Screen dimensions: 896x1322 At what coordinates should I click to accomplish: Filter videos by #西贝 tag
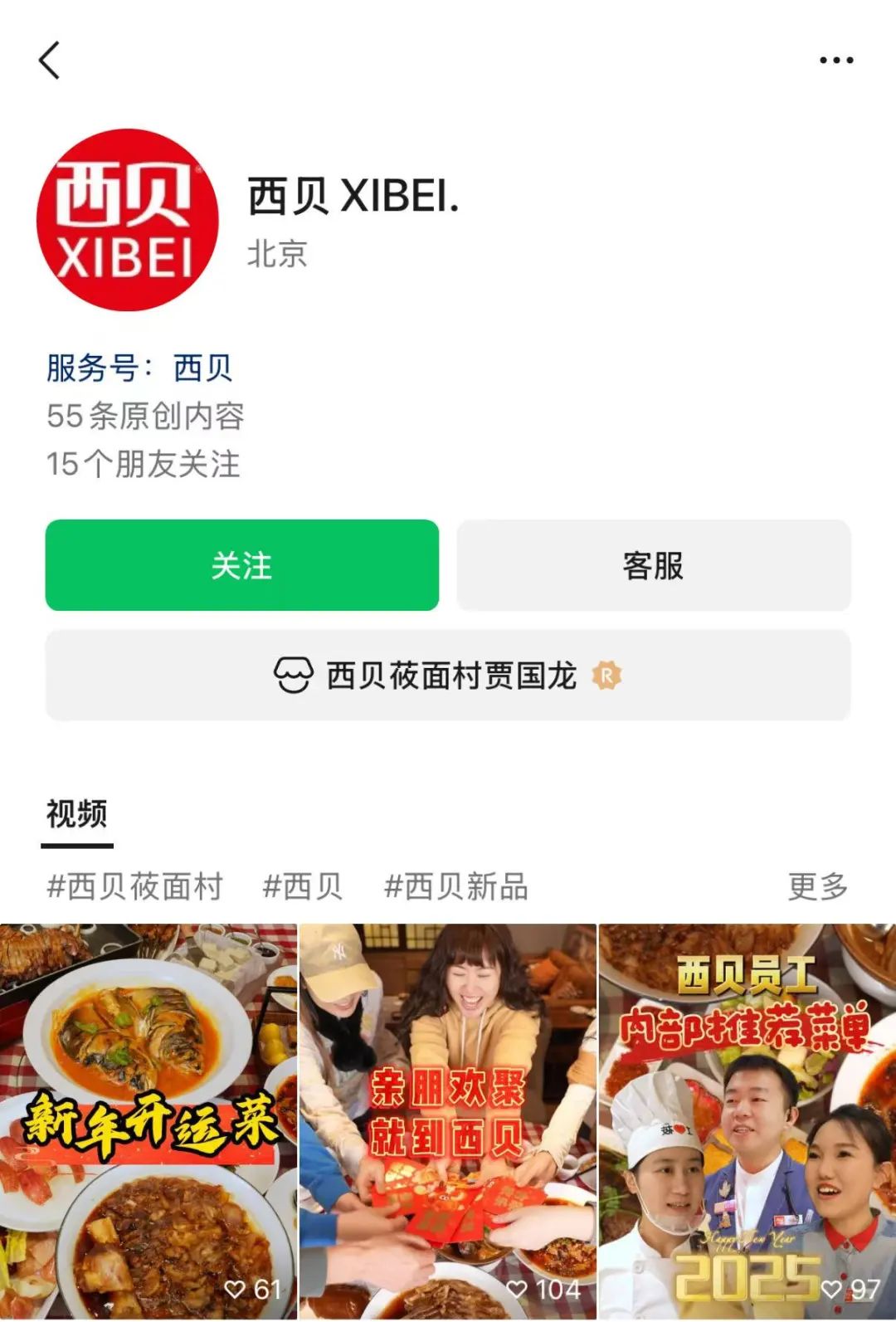(303, 886)
